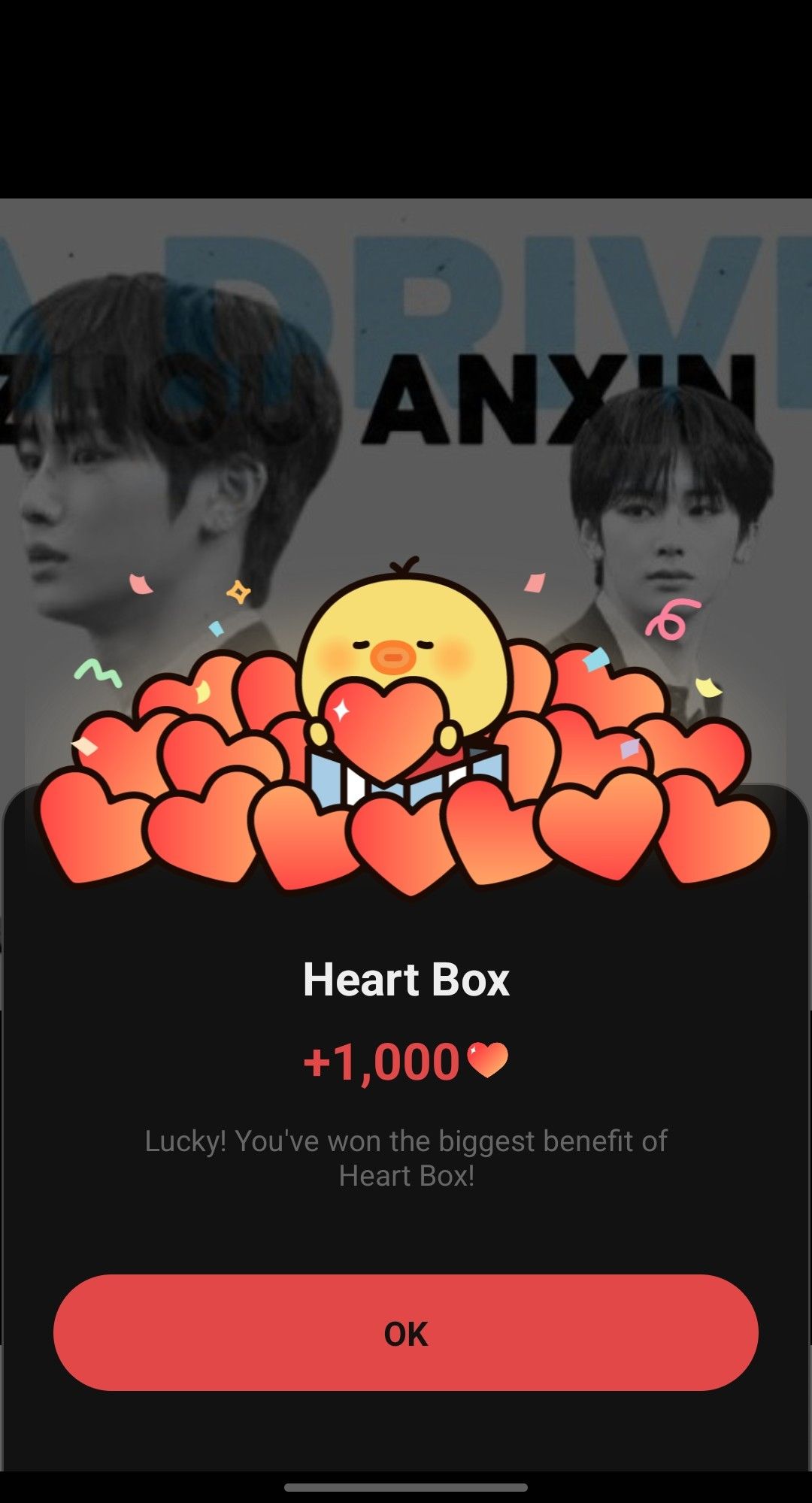Confirm the Heart Box reward with OK

[405, 1332]
